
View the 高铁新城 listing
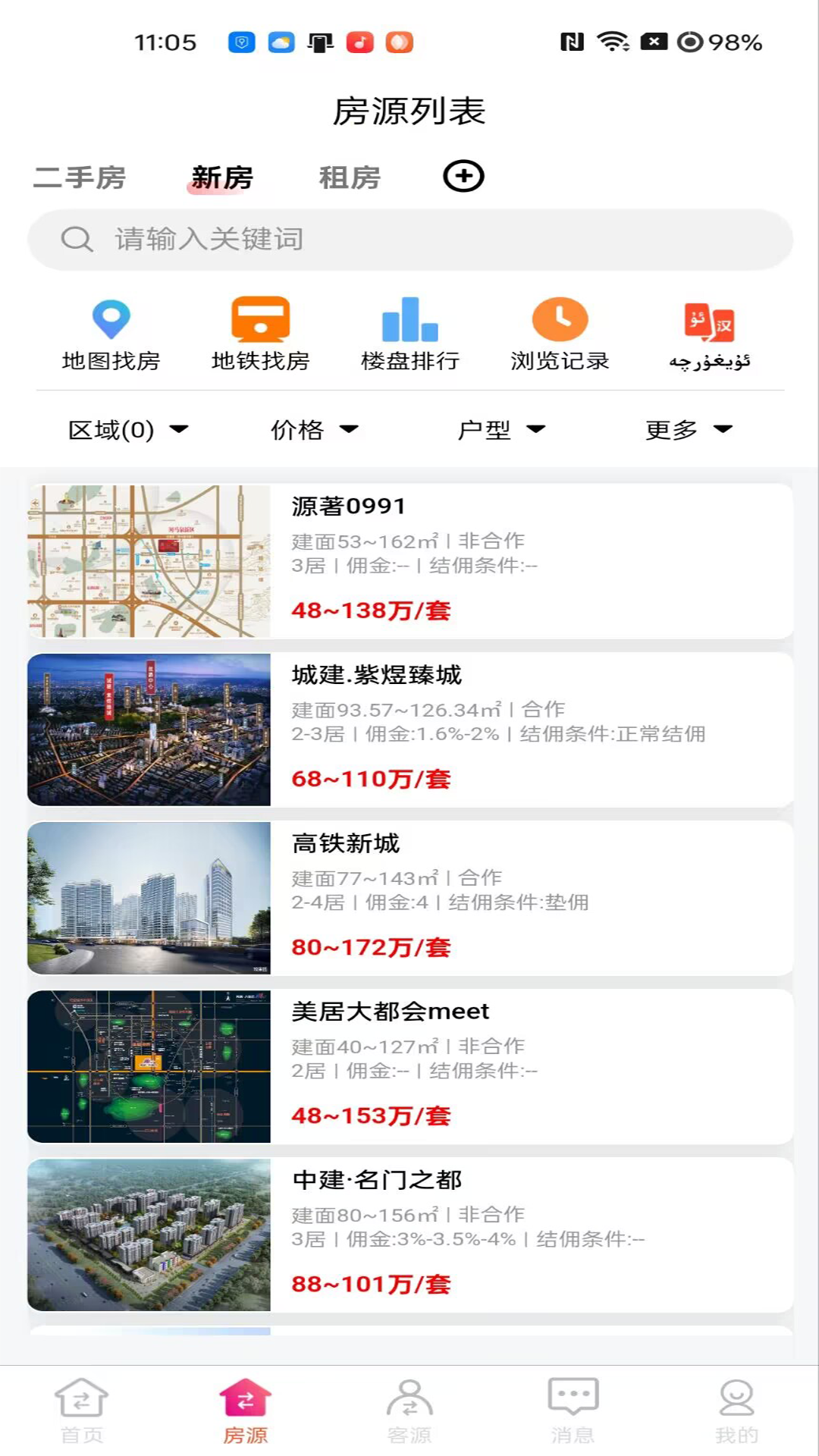pos(410,898)
